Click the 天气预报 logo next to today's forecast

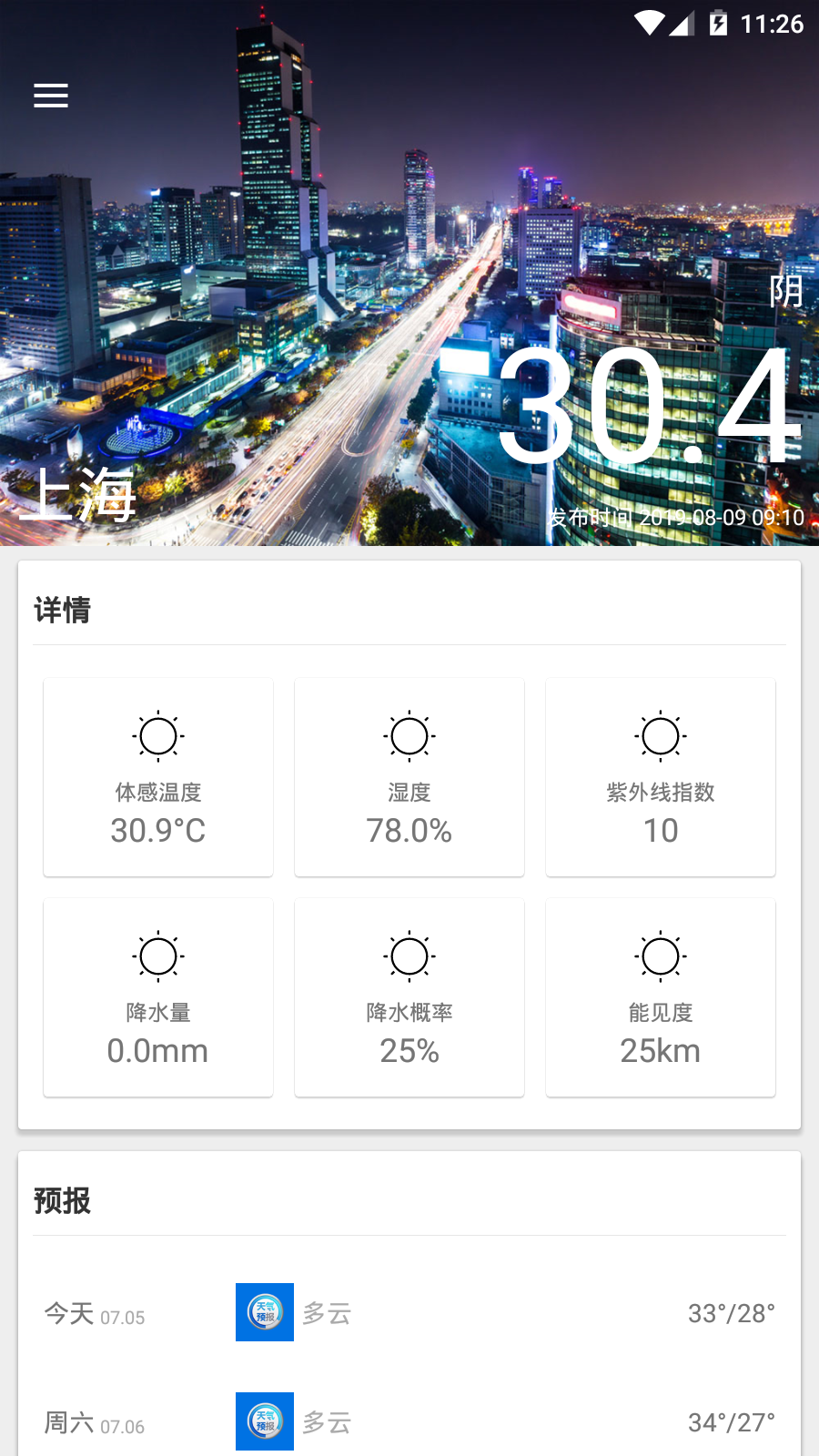click(264, 1313)
